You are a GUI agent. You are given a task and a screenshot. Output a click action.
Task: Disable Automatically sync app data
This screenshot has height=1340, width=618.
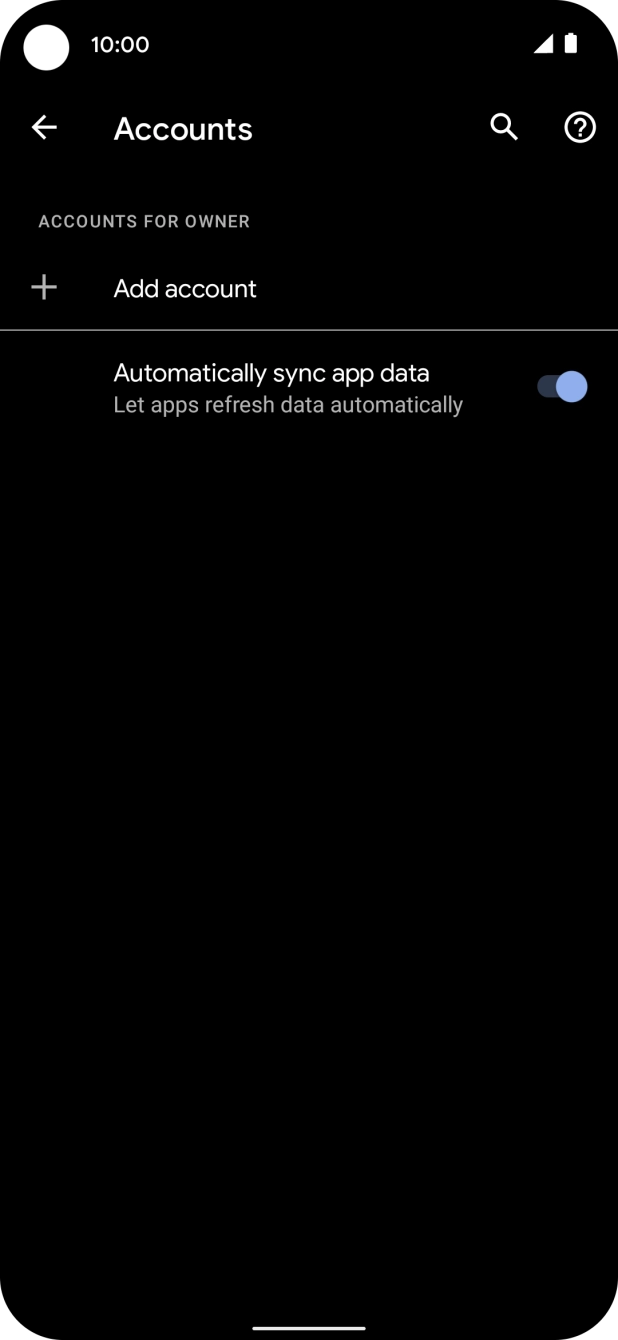(562, 387)
